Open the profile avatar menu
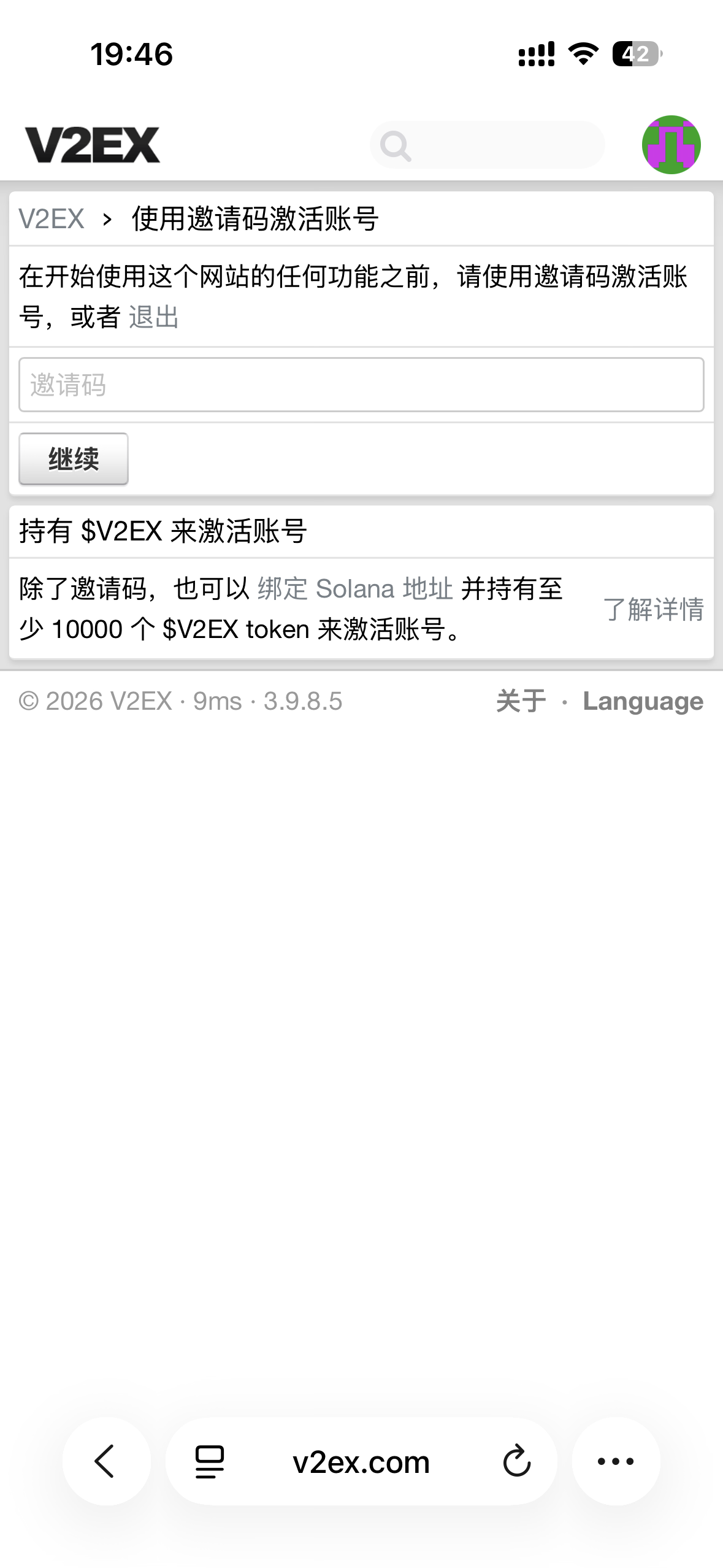Image resolution: width=723 pixels, height=1568 pixels. click(671, 145)
